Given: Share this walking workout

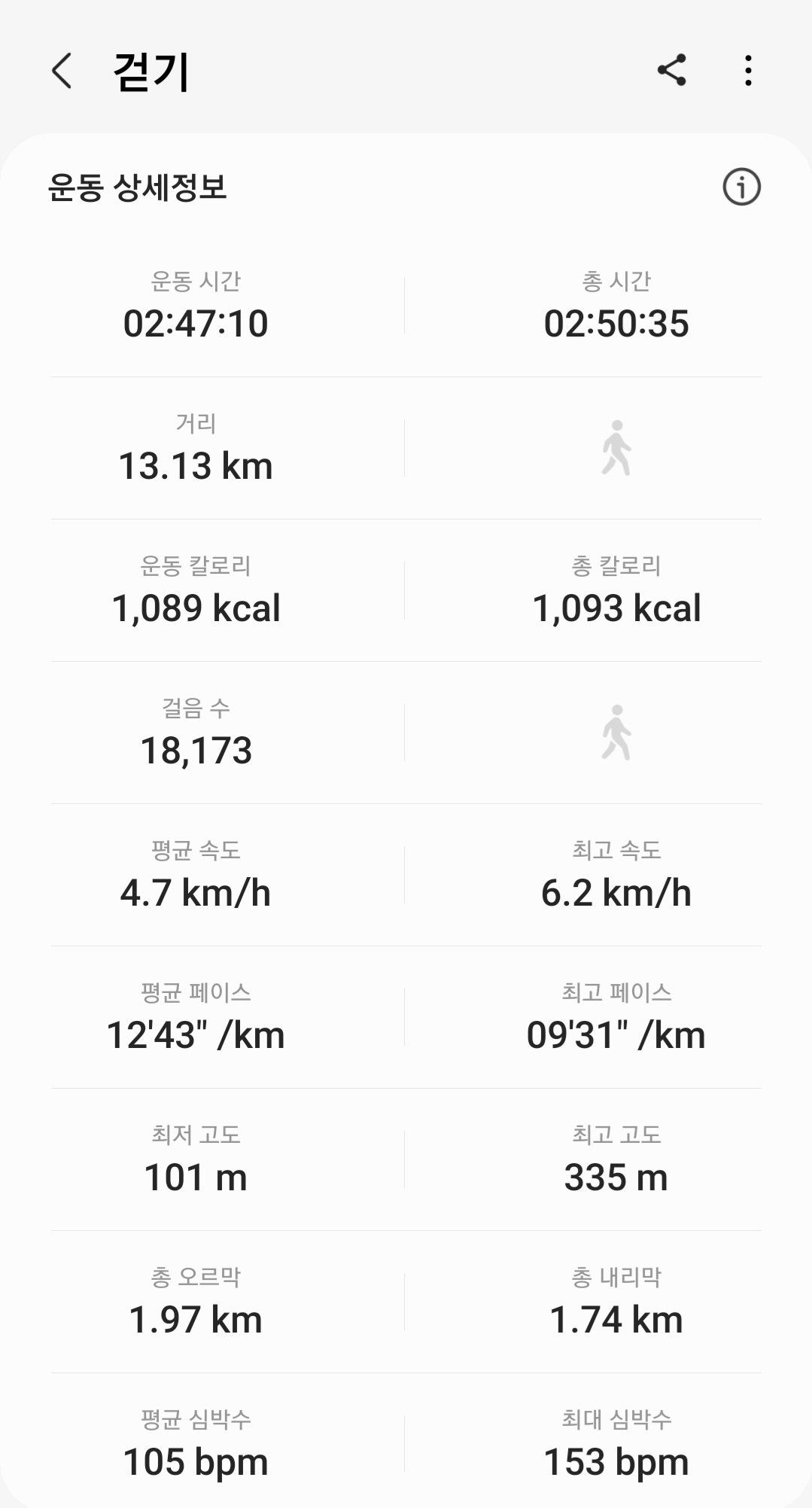Looking at the screenshot, I should pyautogui.click(x=671, y=71).
